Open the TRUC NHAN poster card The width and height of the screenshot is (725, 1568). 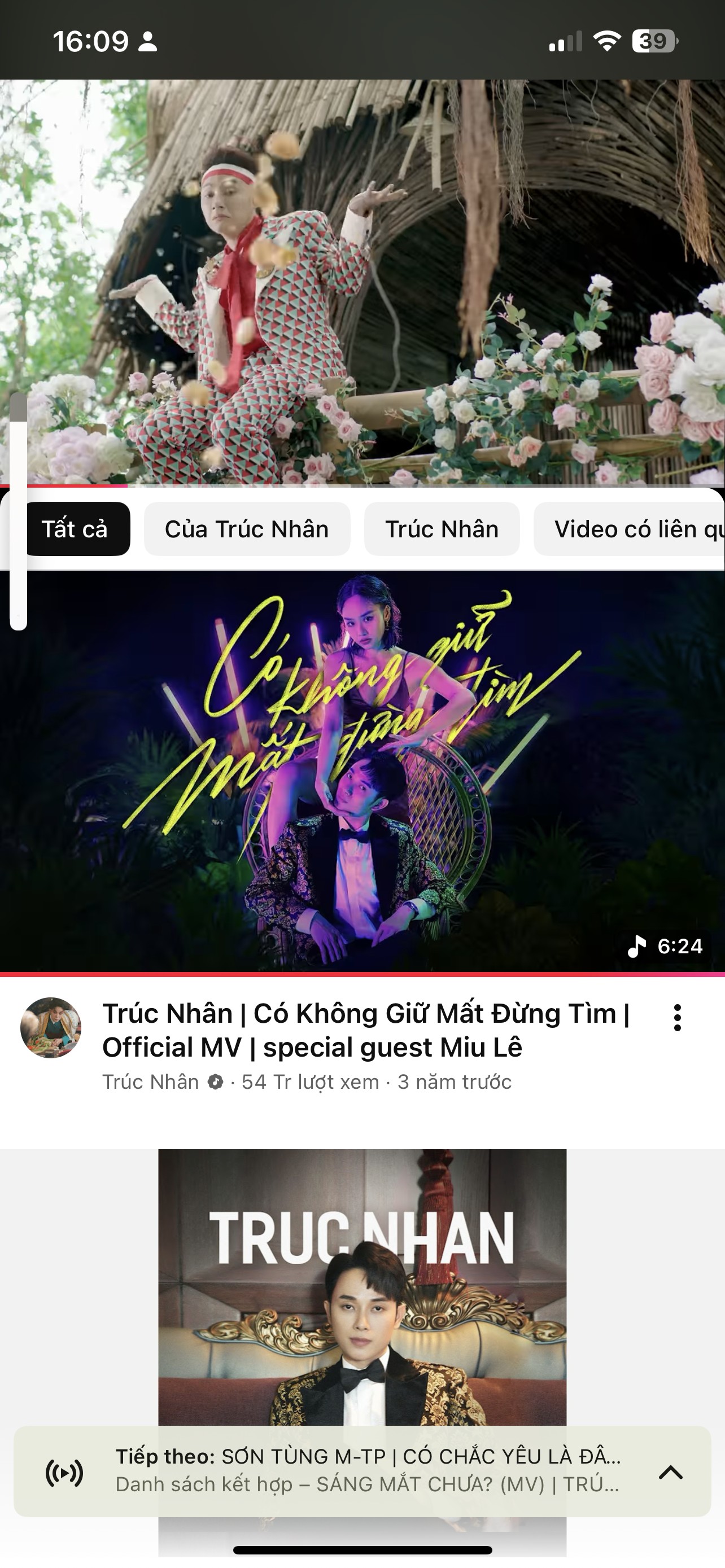click(362, 1284)
